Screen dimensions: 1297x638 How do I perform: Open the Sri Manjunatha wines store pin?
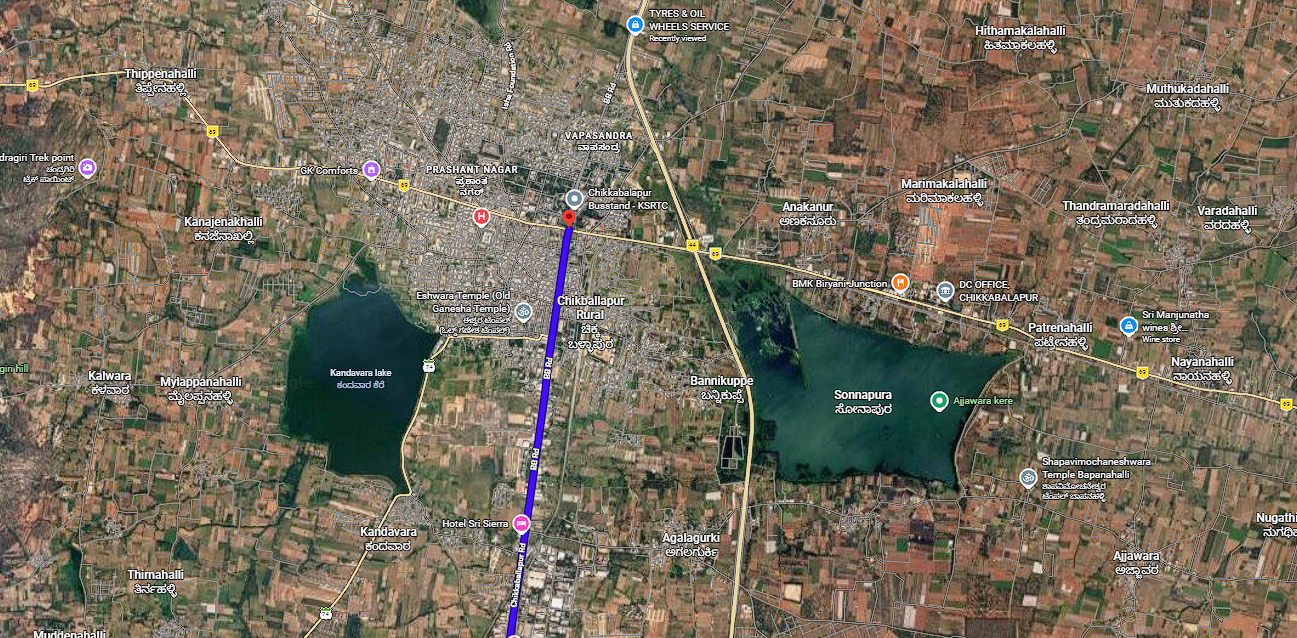click(x=1128, y=326)
